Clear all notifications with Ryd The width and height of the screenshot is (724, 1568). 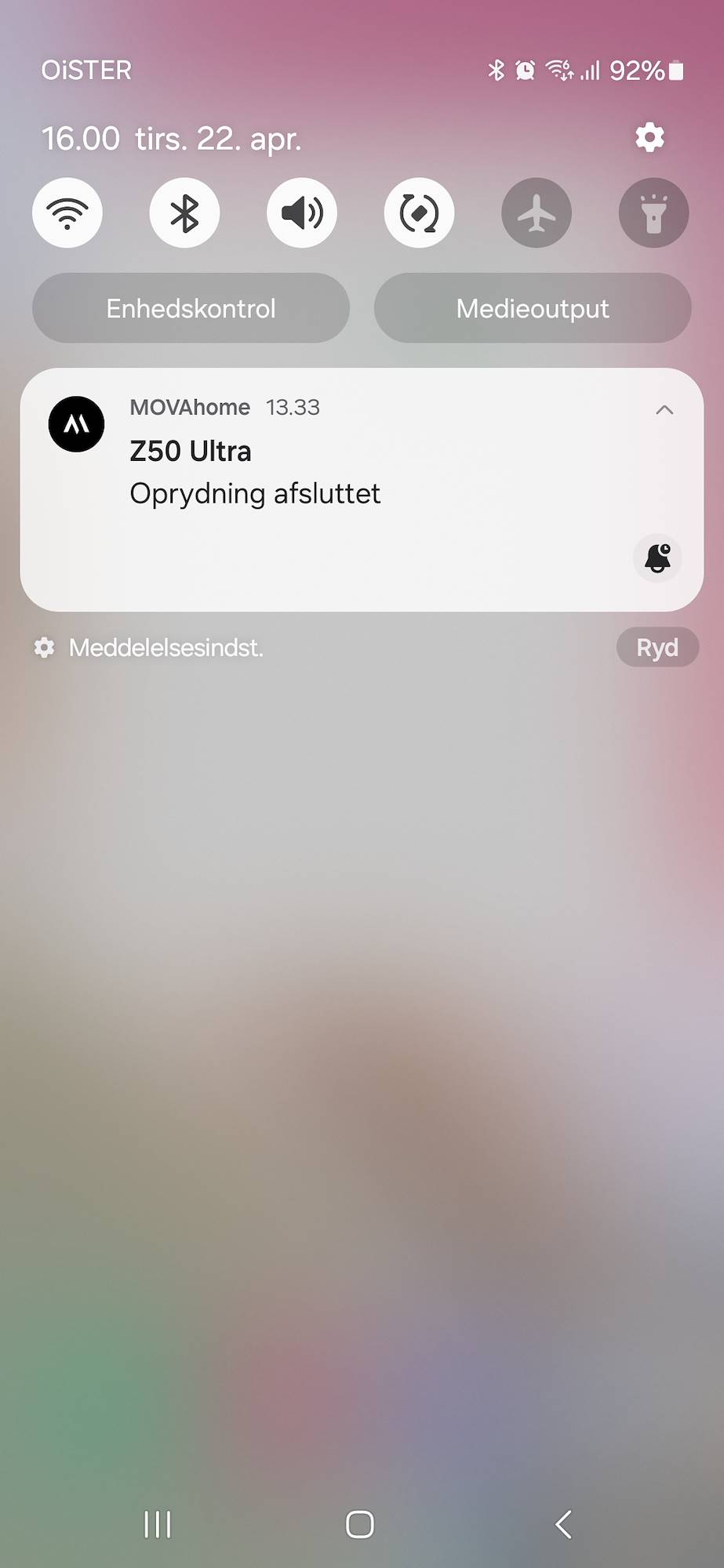coord(657,648)
